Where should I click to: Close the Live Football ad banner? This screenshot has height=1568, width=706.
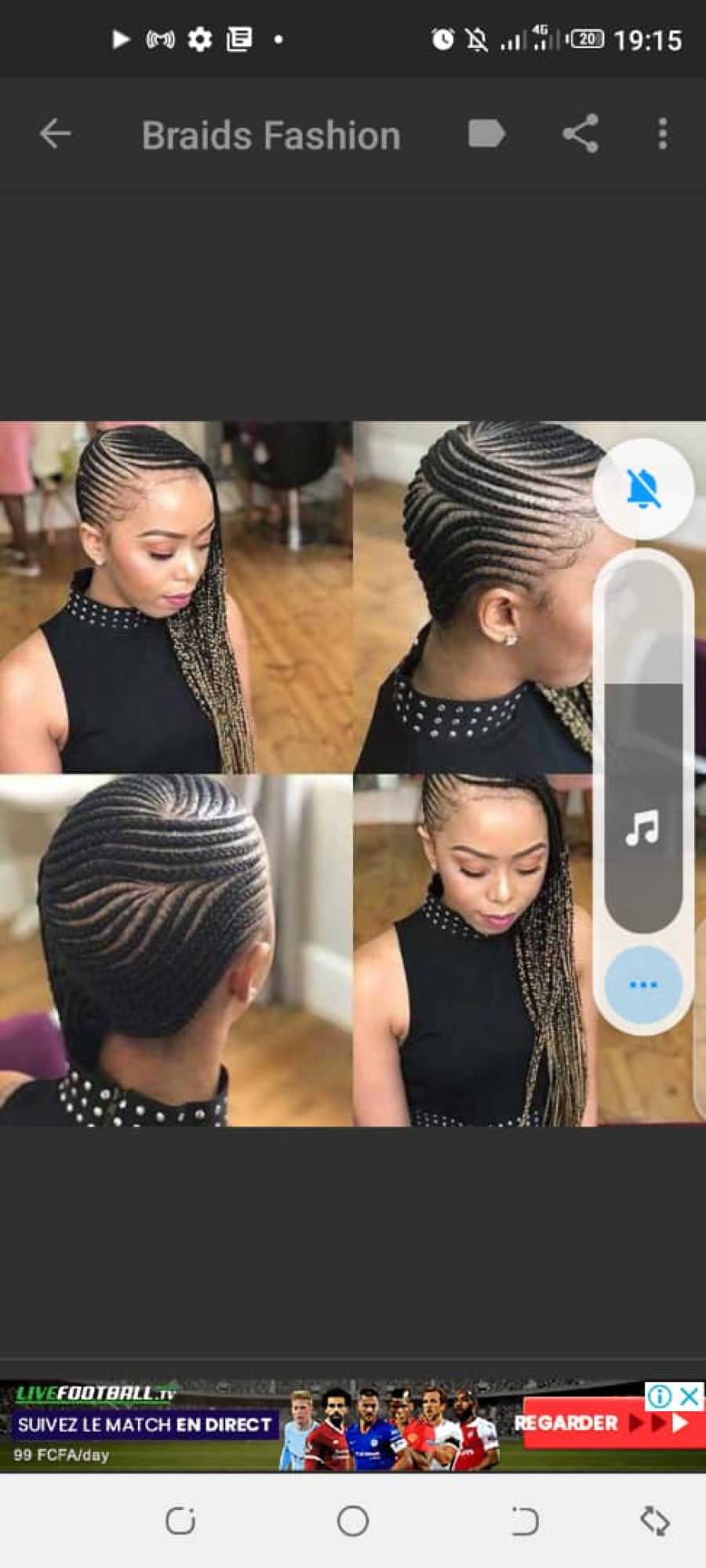[690, 1396]
